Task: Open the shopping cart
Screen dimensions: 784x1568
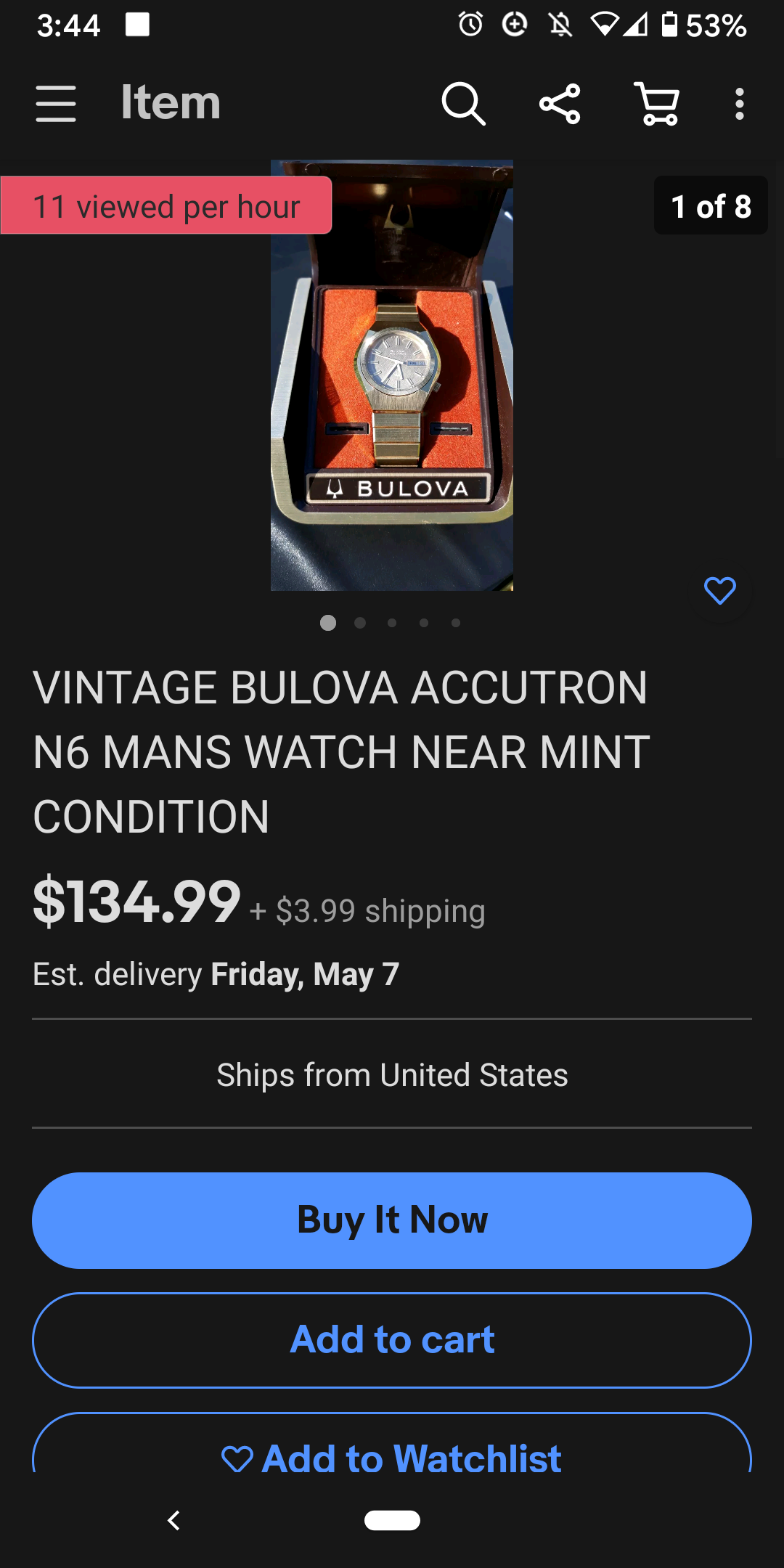Action: [x=657, y=103]
